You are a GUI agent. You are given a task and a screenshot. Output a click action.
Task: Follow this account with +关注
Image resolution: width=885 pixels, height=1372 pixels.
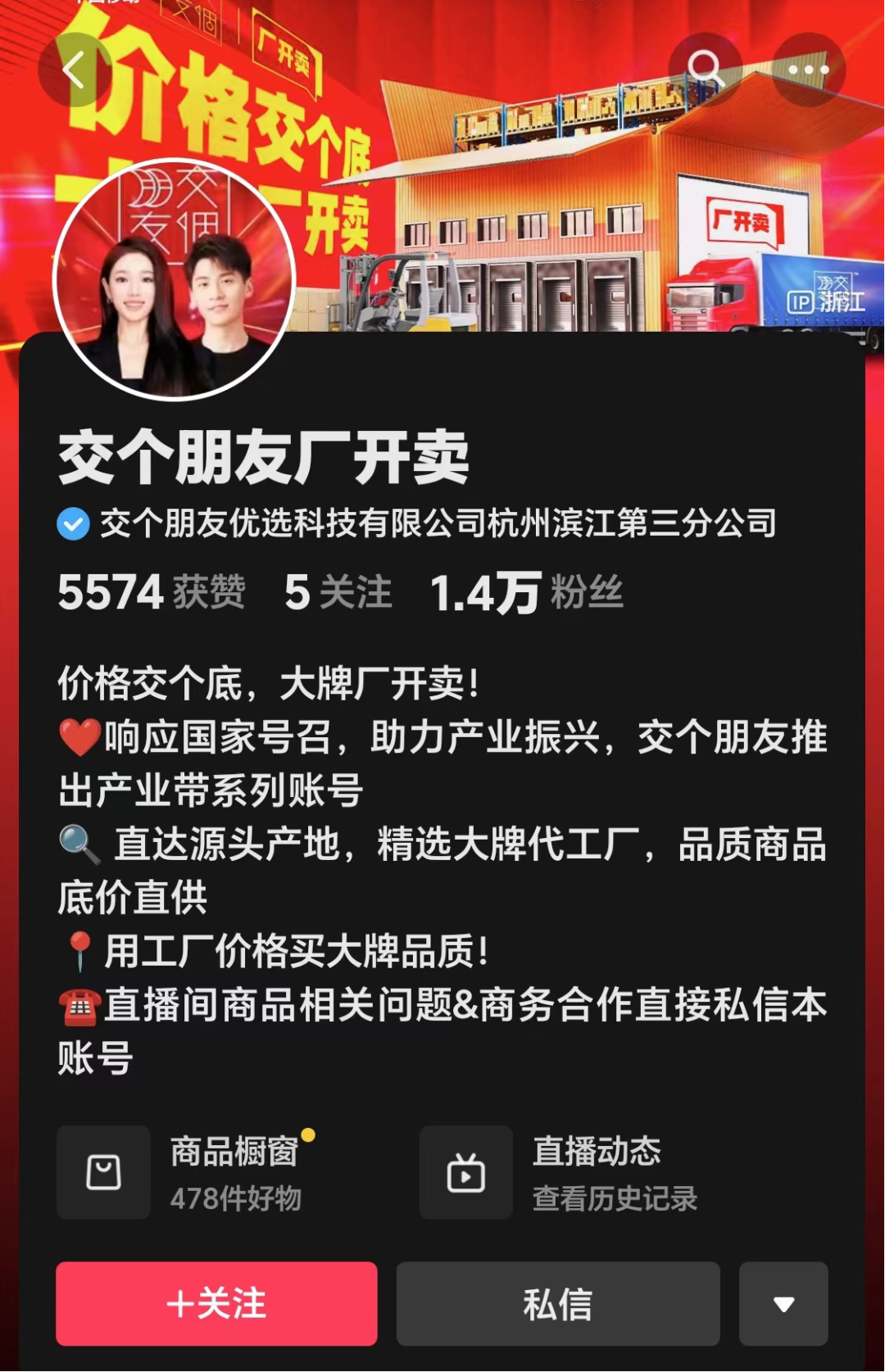tap(216, 1303)
